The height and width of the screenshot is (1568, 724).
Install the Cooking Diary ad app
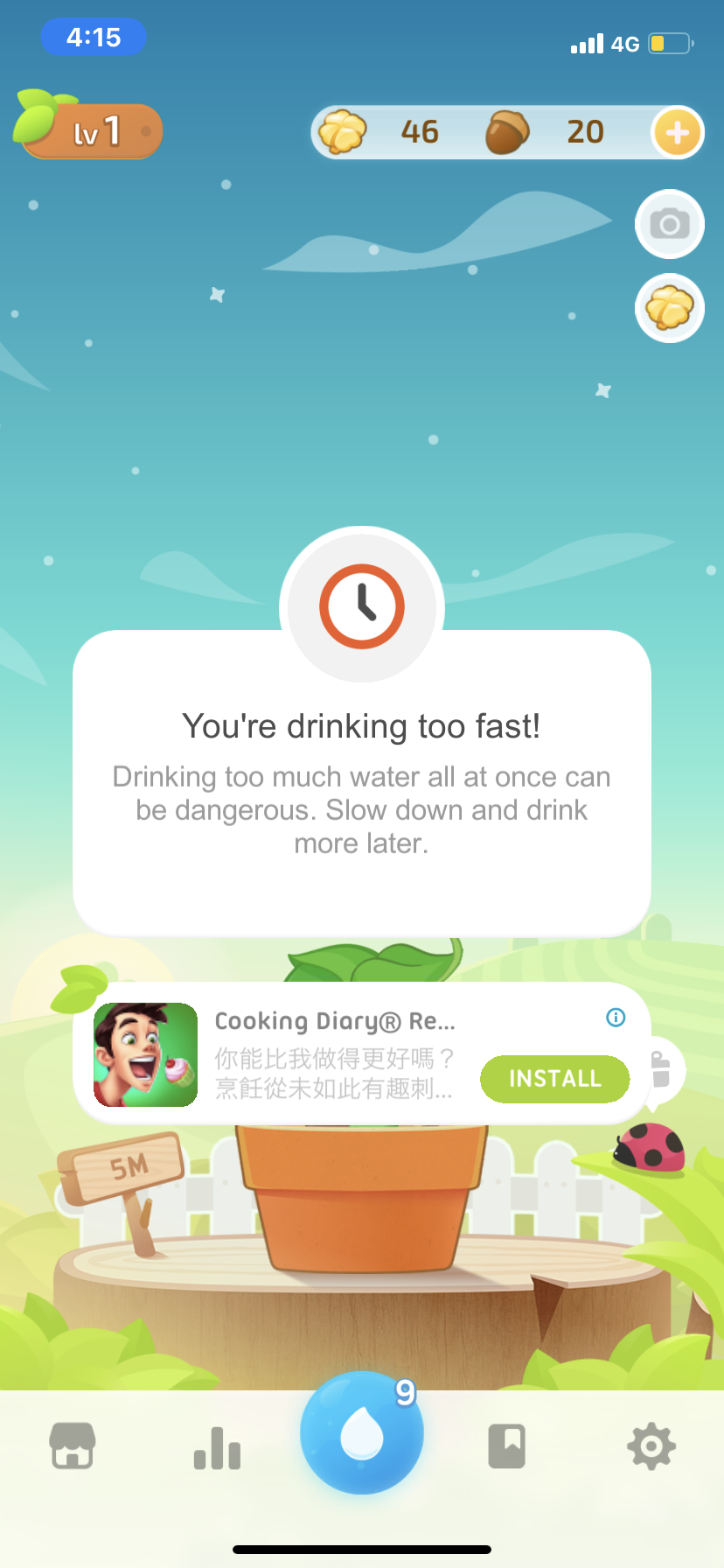pyautogui.click(x=554, y=1079)
